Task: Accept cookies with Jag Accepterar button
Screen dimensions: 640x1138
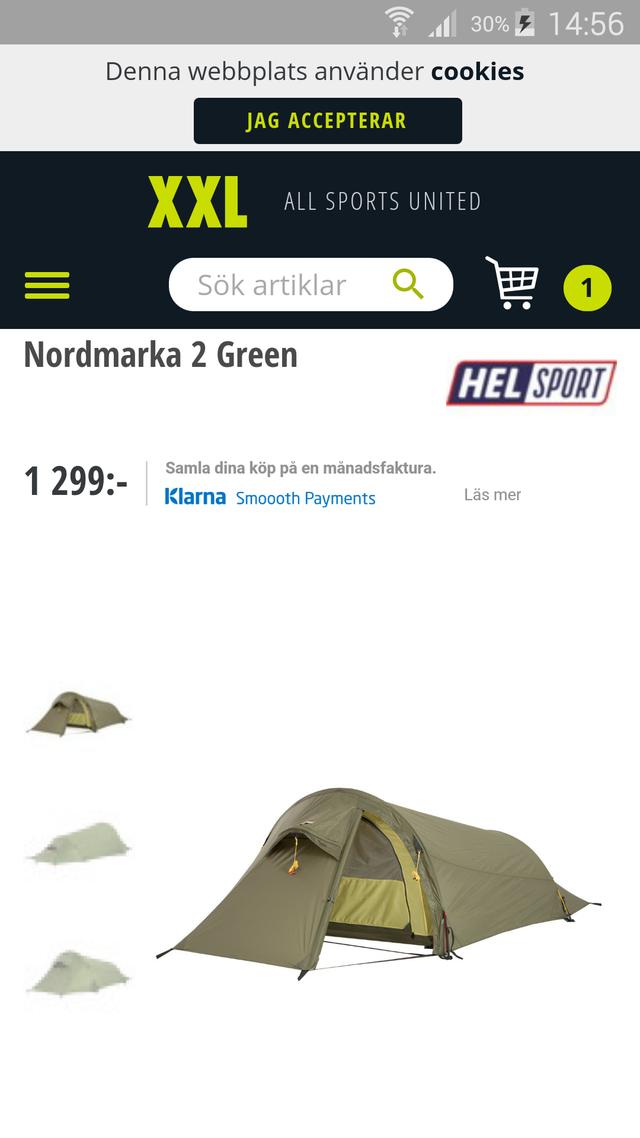Action: click(x=327, y=120)
